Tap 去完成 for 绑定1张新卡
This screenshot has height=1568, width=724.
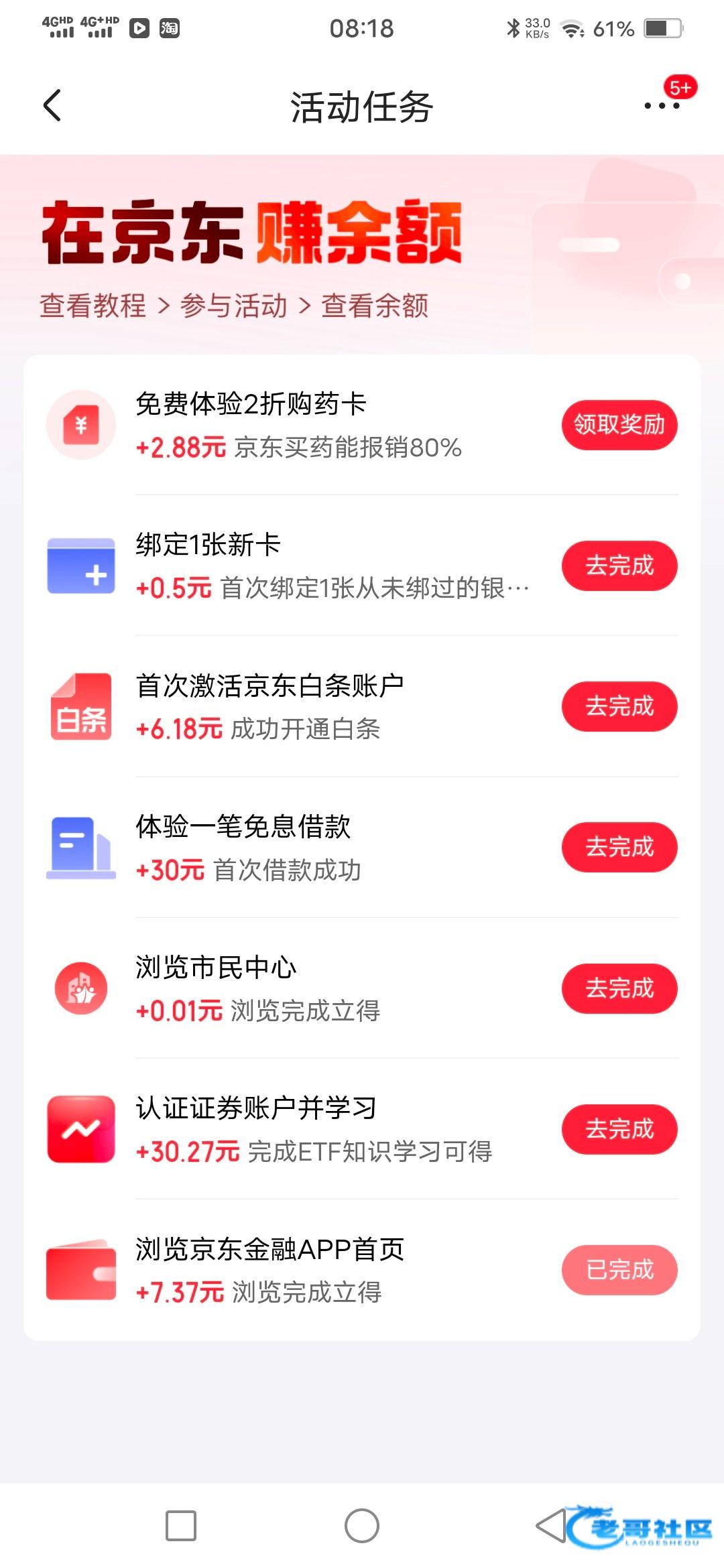point(619,566)
